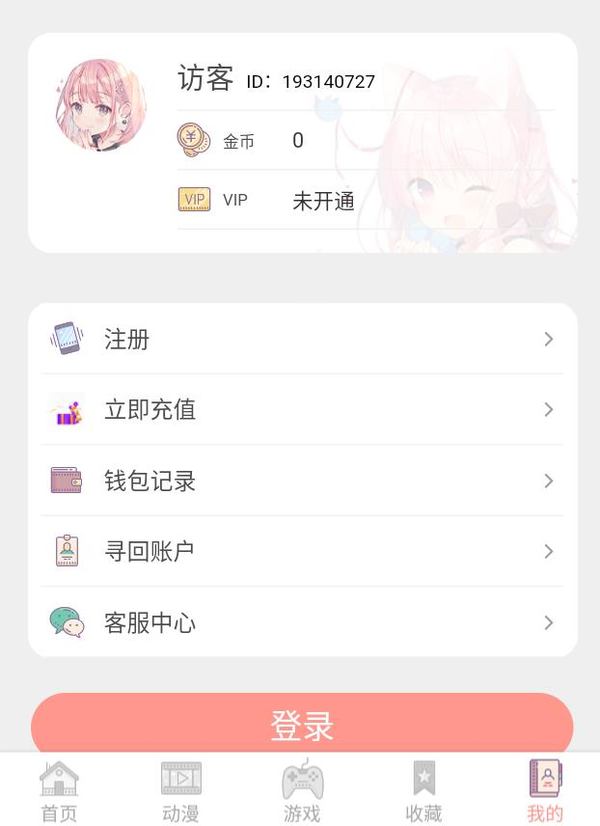Open the 收藏 favorites tab

[x=424, y=791]
